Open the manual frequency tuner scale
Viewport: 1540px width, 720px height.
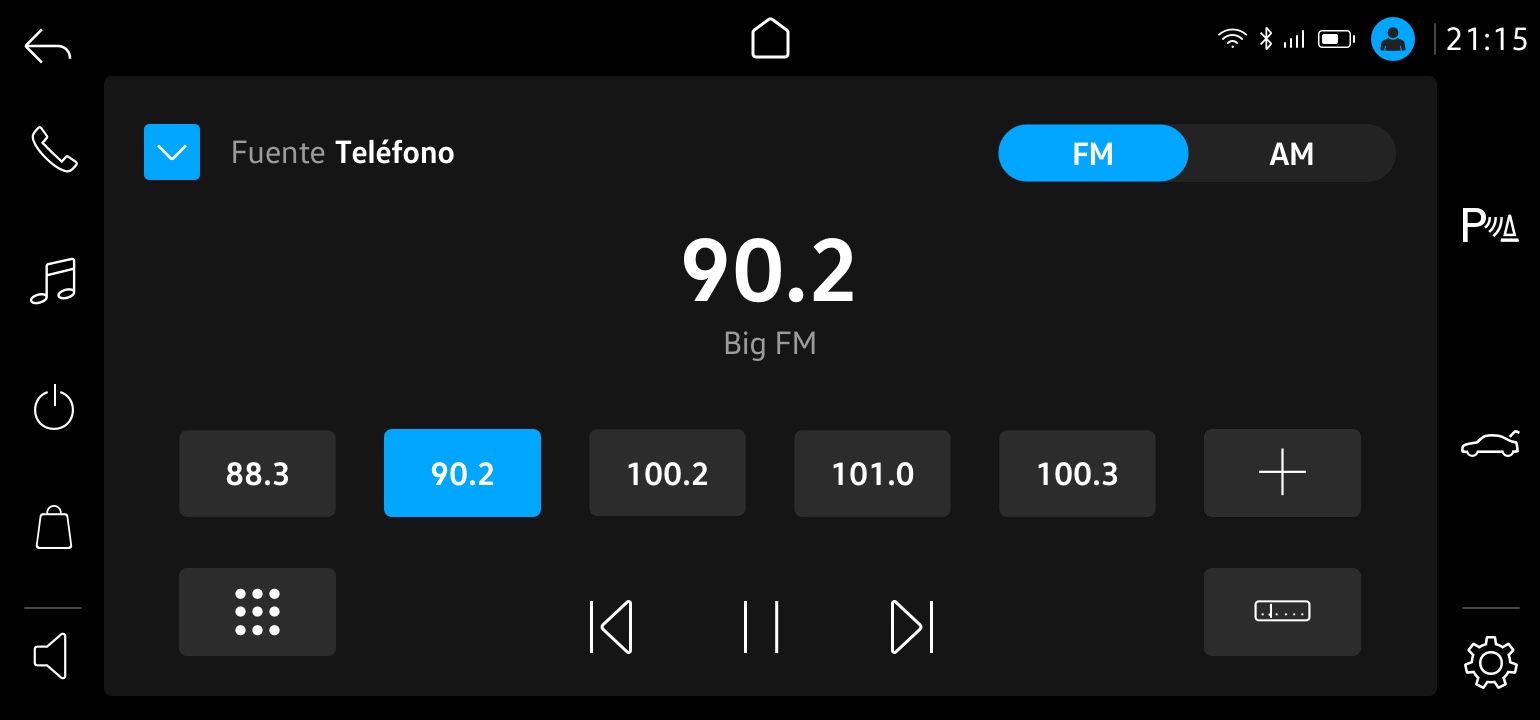point(1282,612)
